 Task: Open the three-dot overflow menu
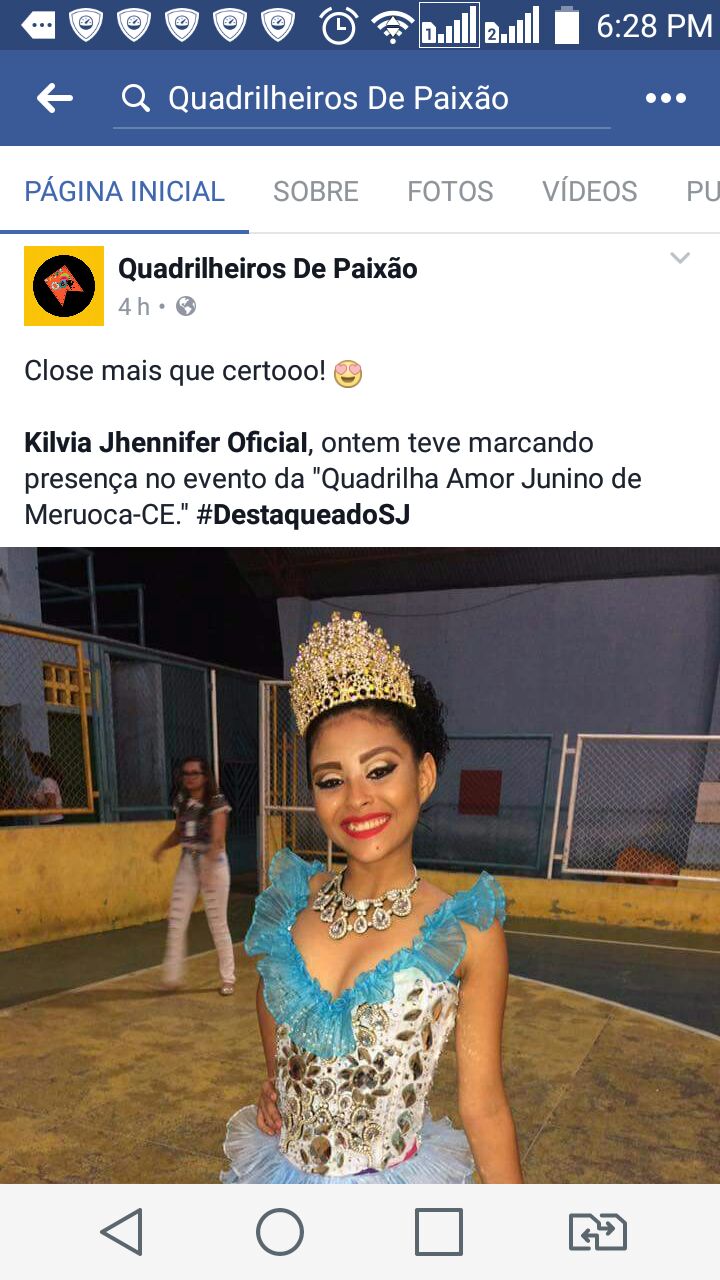click(665, 98)
